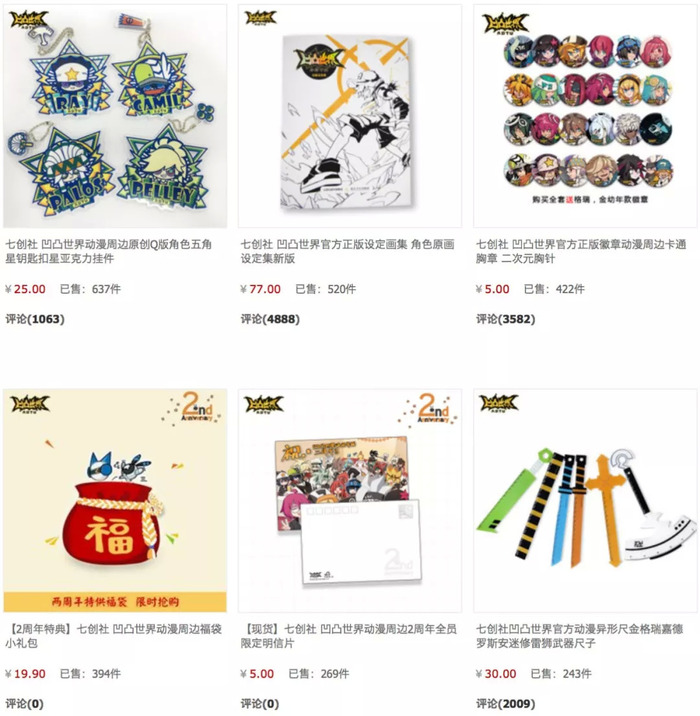Open the official art book product image
700x716 pixels.
pos(350,117)
